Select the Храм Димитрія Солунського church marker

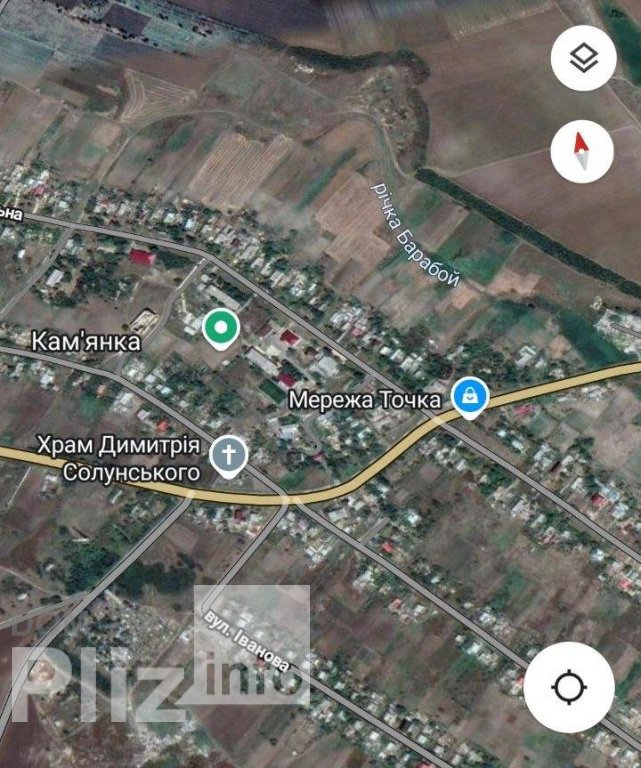tap(229, 457)
